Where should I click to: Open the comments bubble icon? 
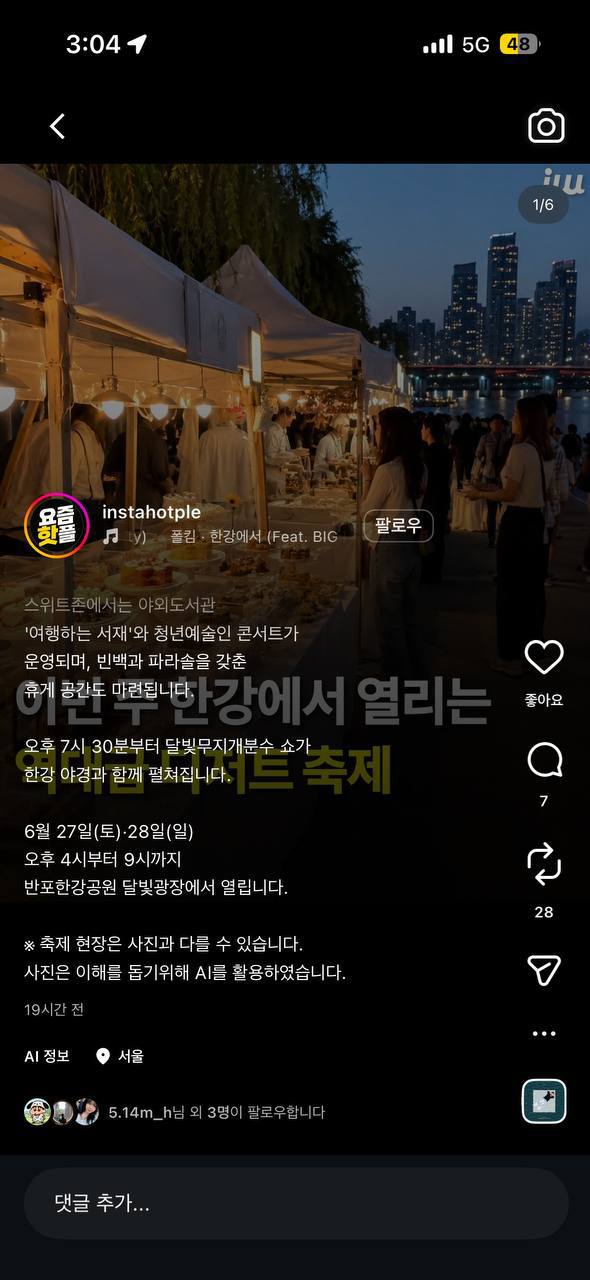click(x=544, y=761)
